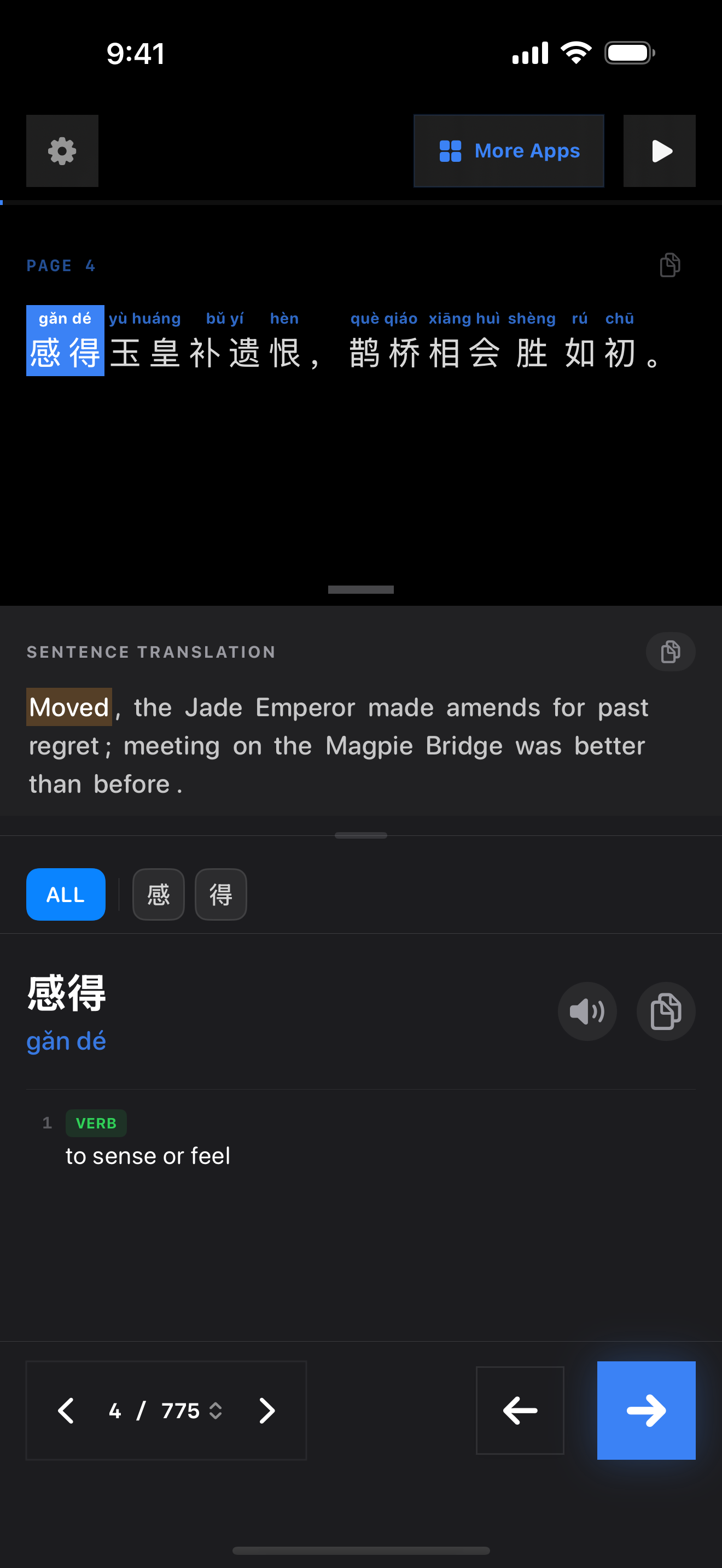Image resolution: width=722 pixels, height=1568 pixels.
Task: Select the word 鹊桥 in the sentence
Action: pos(383,352)
